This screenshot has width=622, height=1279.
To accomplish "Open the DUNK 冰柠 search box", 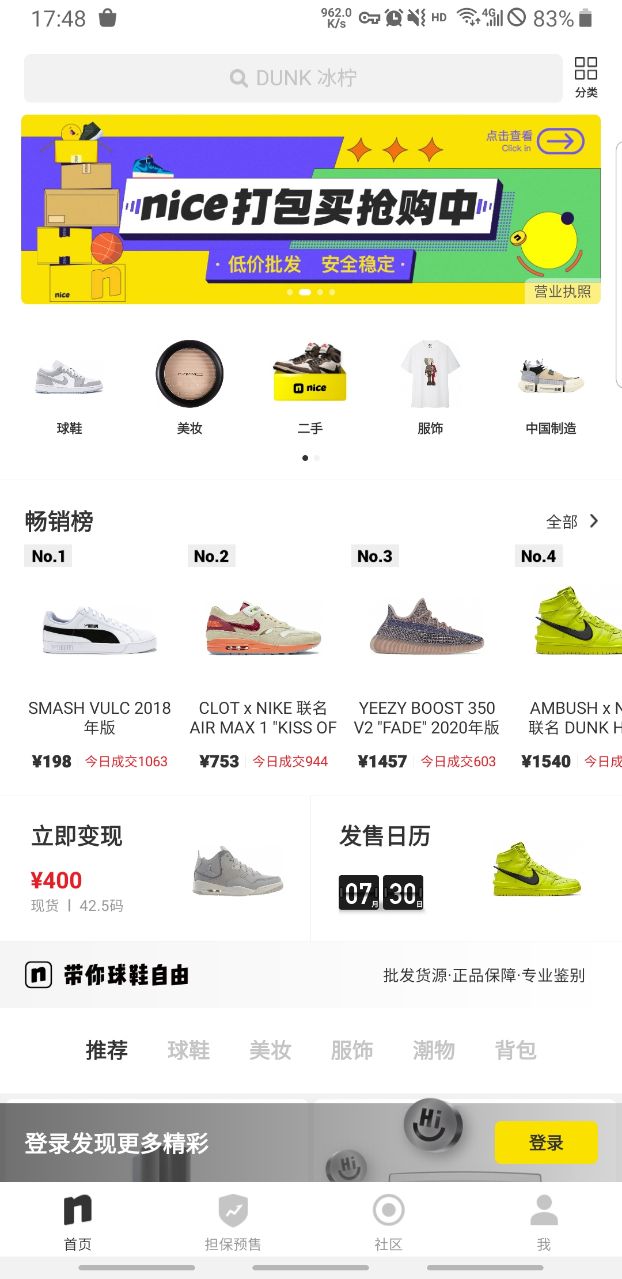I will pyautogui.click(x=293, y=78).
